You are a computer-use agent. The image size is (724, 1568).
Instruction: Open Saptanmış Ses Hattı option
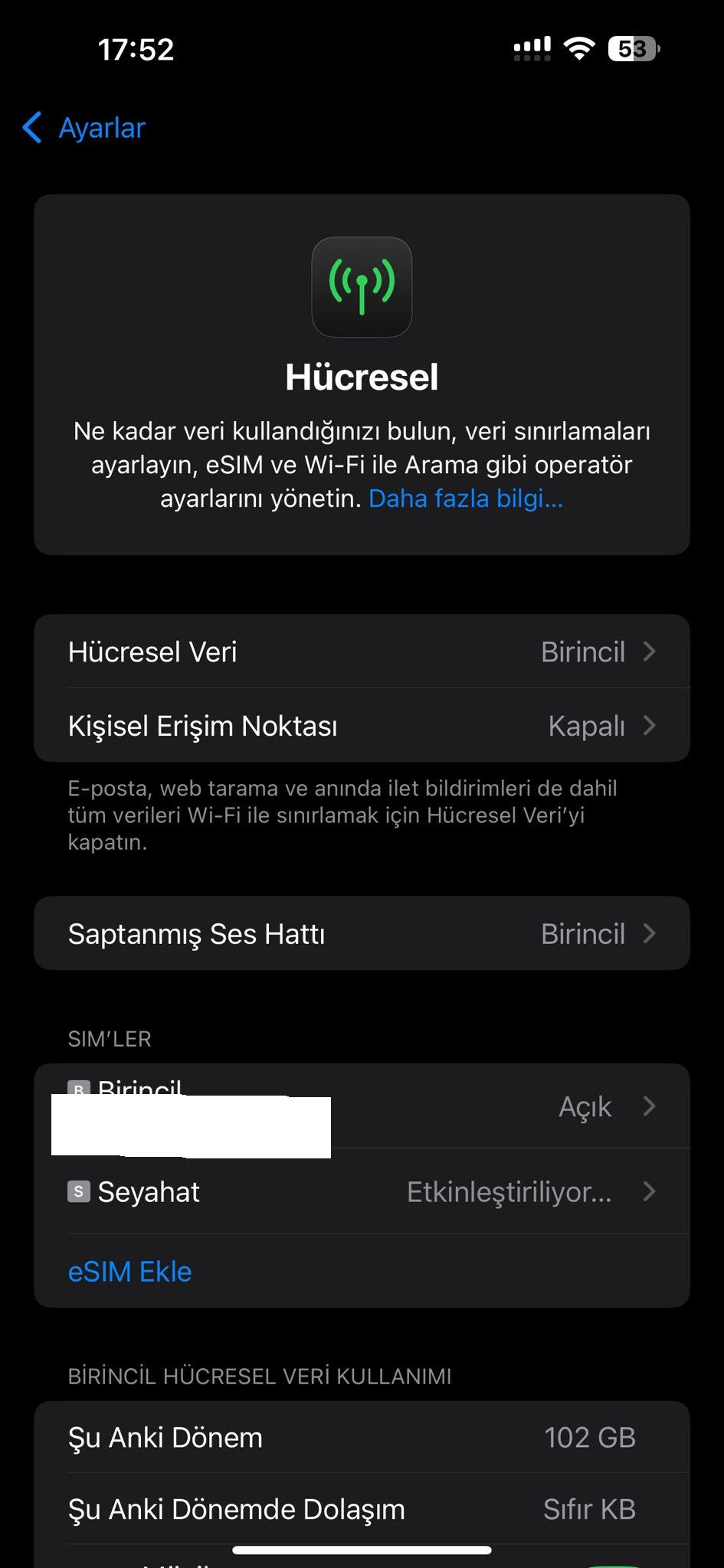tap(362, 933)
